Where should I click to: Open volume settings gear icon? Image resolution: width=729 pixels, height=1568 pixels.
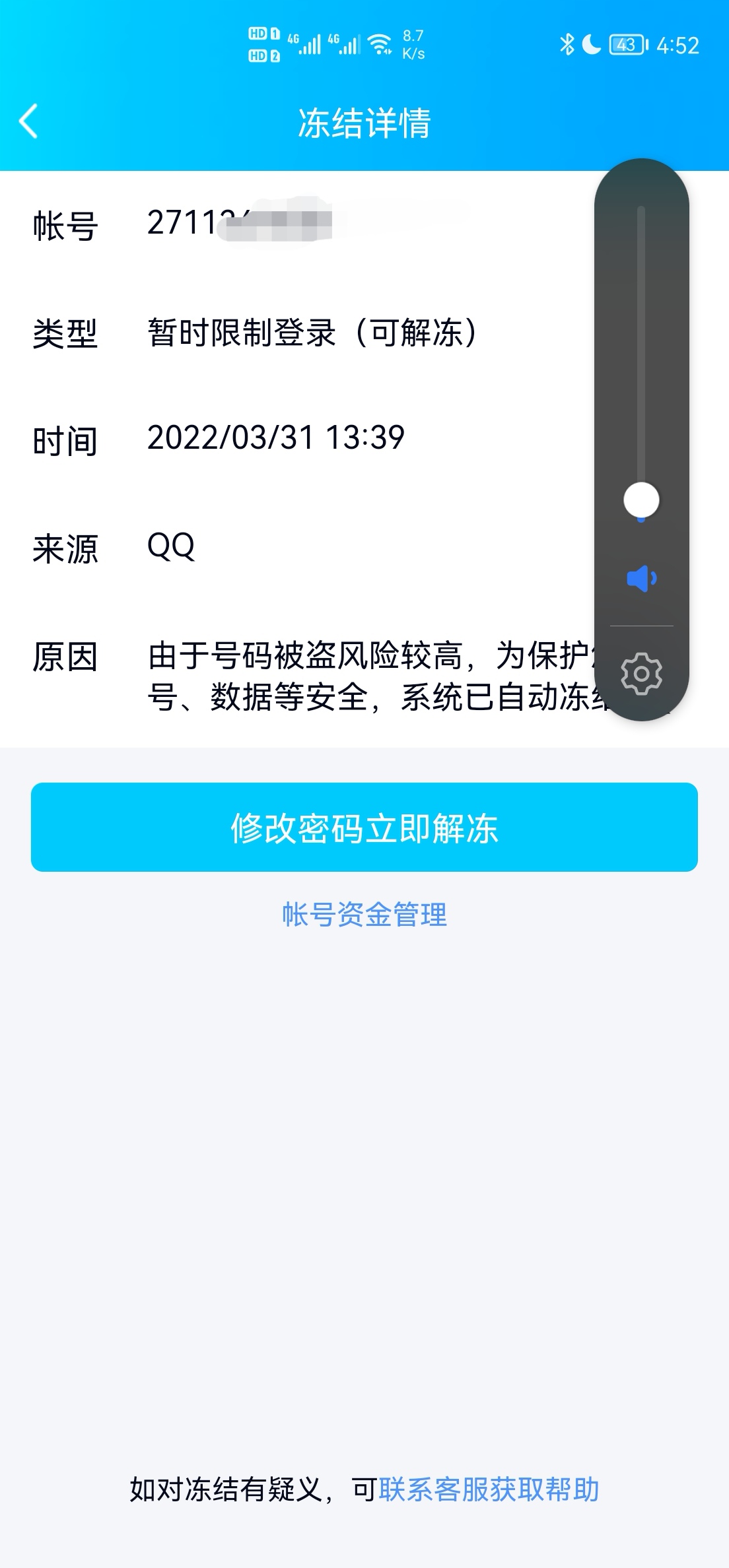point(641,674)
